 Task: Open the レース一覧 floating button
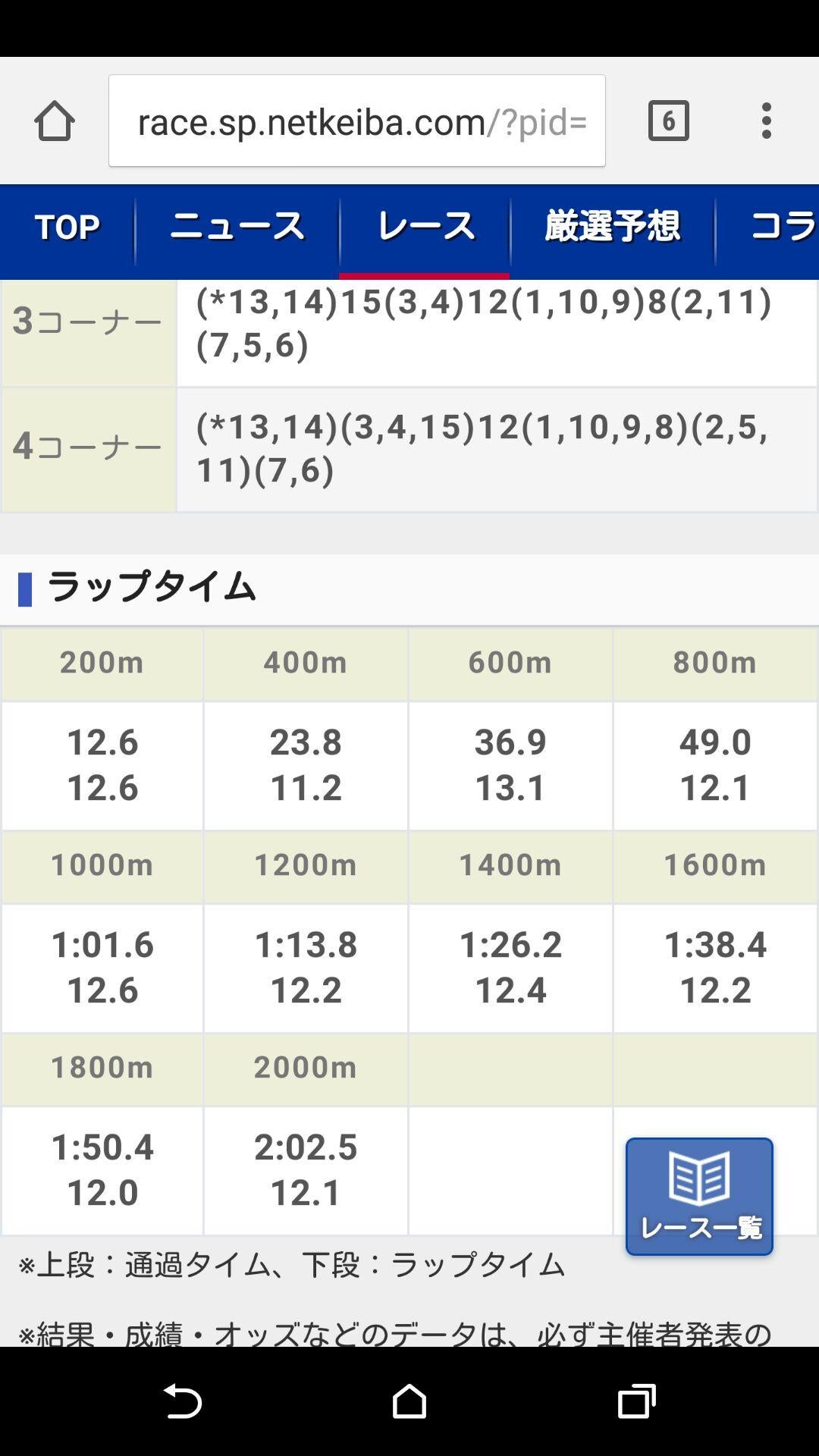[698, 1196]
